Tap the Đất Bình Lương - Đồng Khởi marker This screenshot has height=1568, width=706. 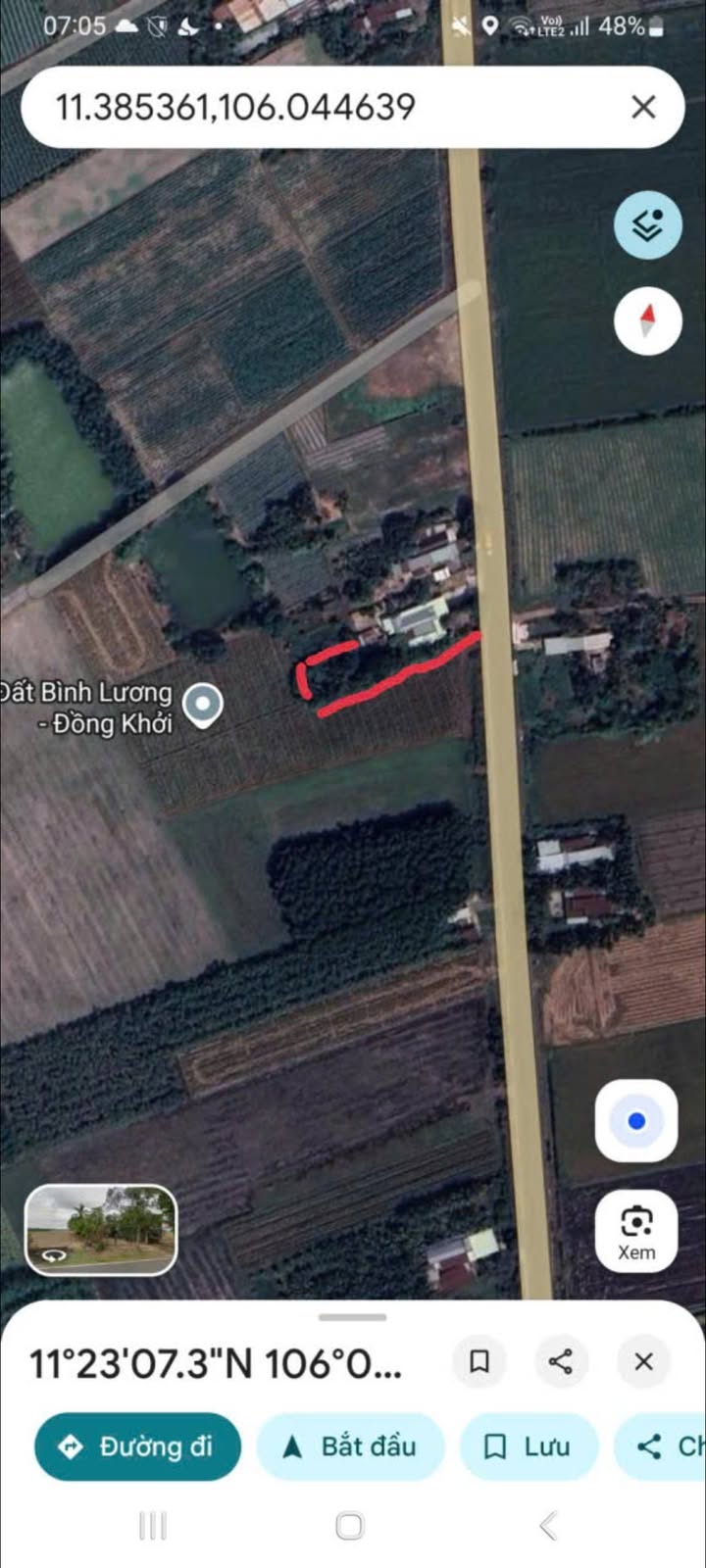click(203, 706)
